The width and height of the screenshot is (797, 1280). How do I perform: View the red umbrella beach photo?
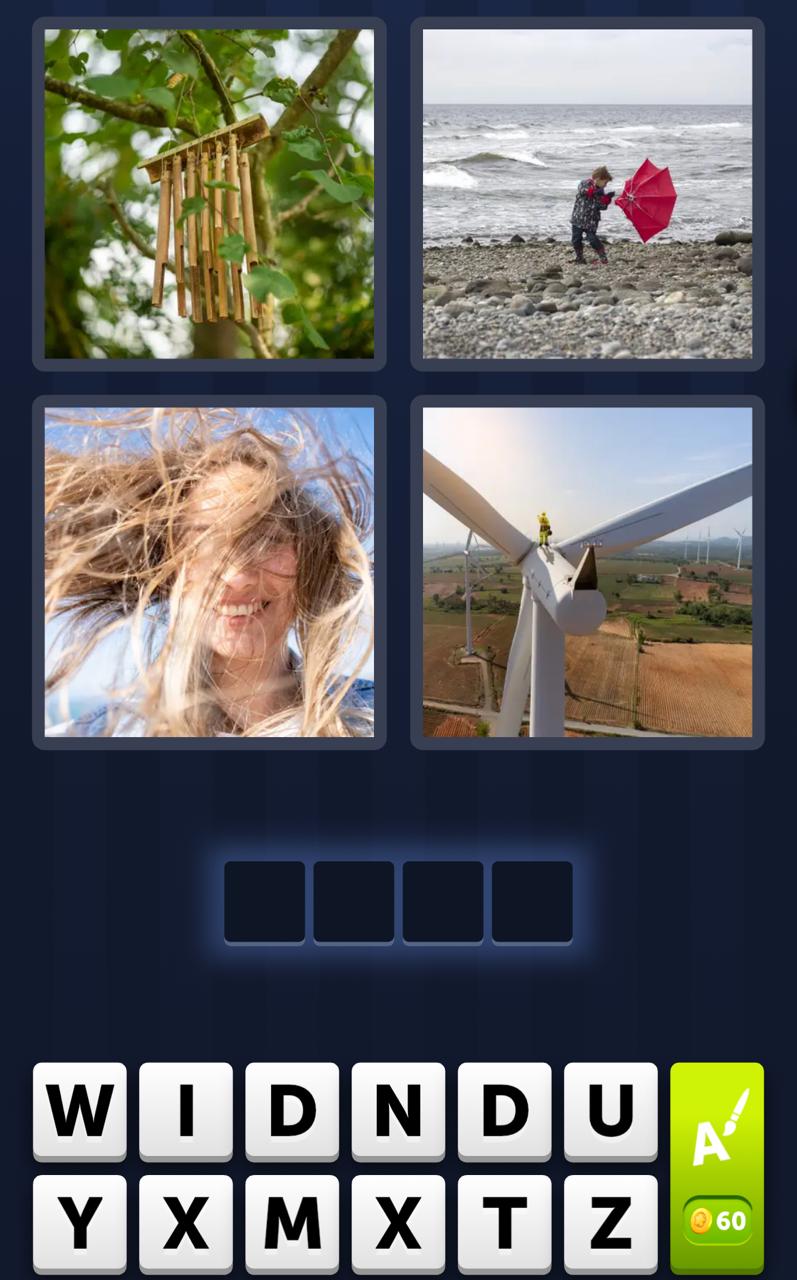pyautogui.click(x=586, y=193)
